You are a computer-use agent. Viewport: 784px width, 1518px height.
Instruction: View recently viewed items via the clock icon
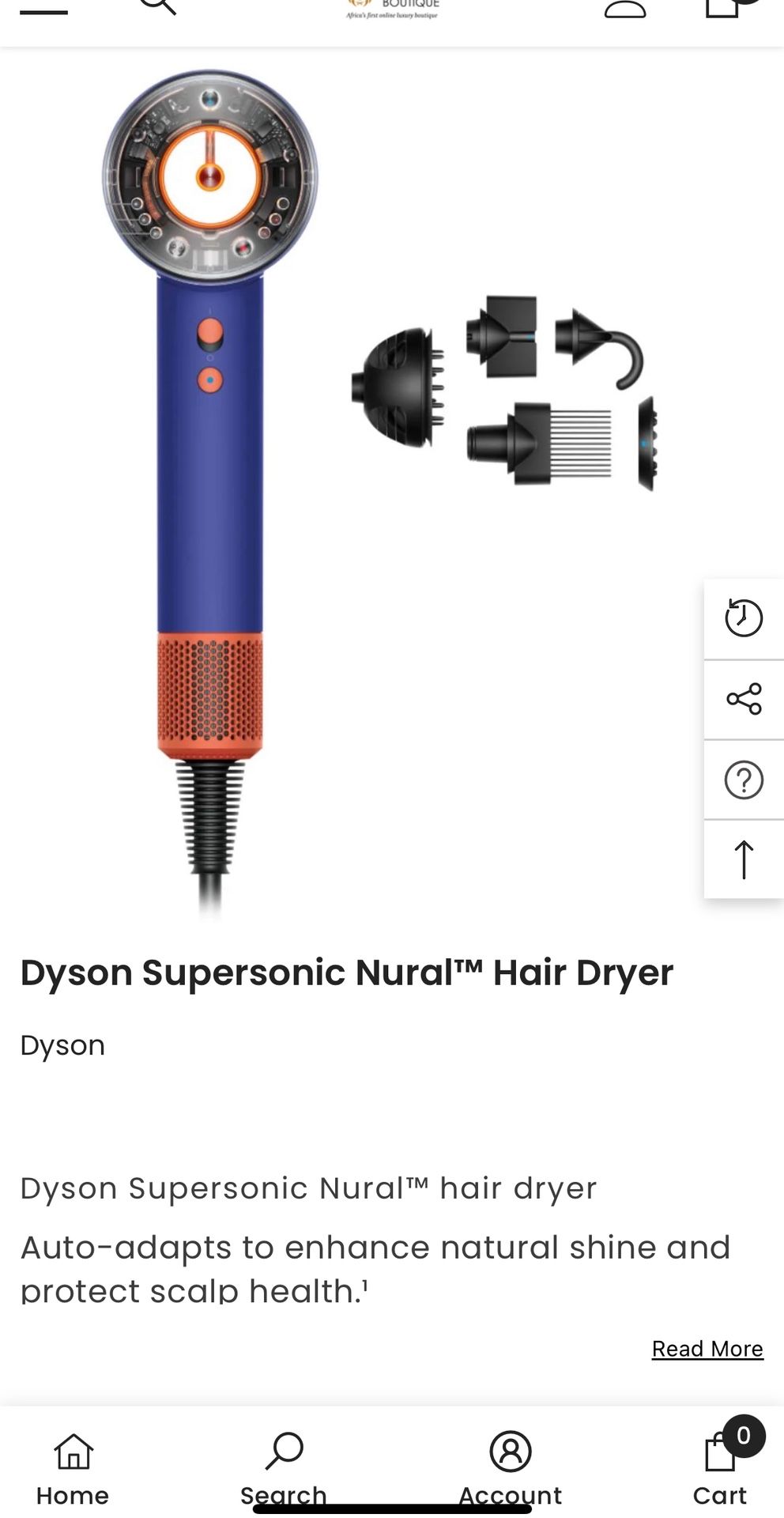pyautogui.click(x=743, y=619)
